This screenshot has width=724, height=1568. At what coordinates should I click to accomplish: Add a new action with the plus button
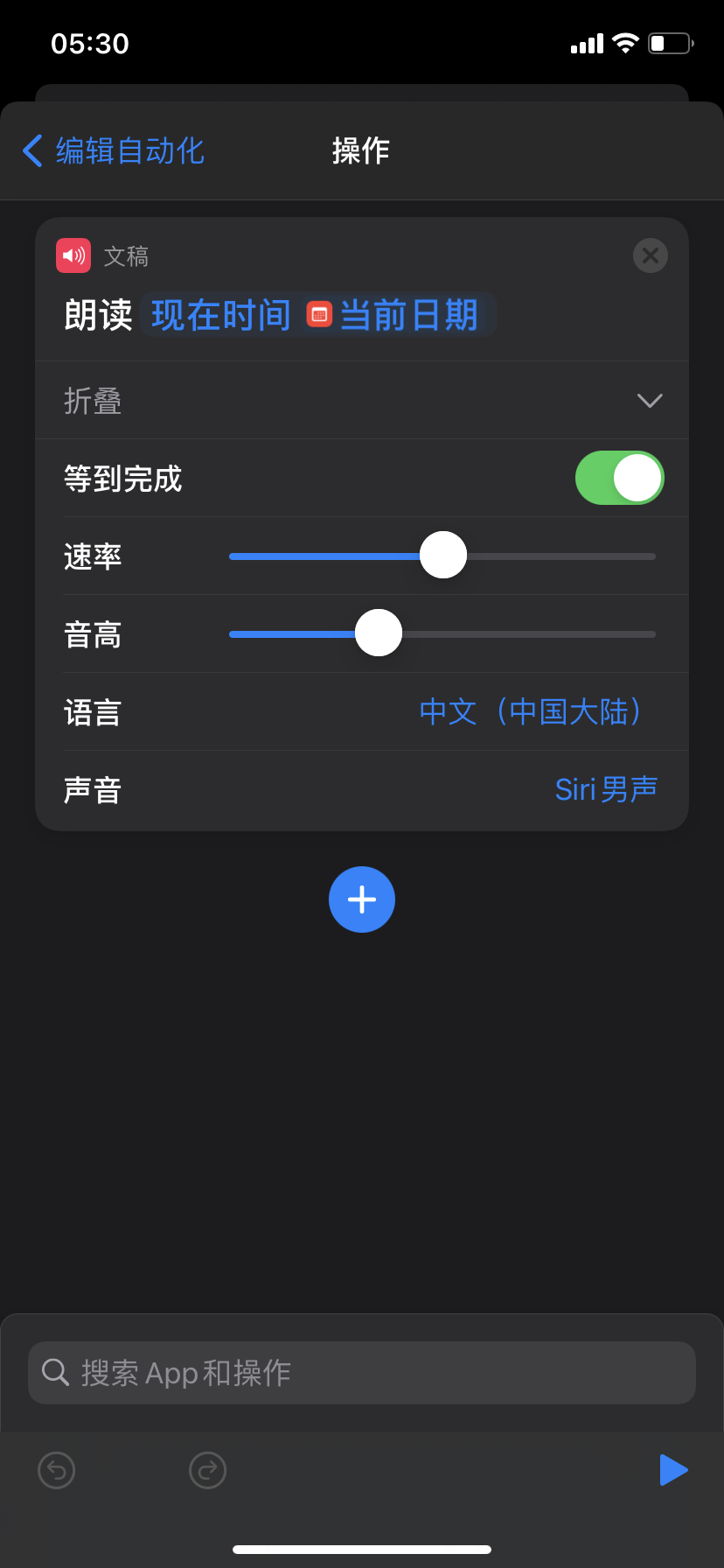pos(362,899)
